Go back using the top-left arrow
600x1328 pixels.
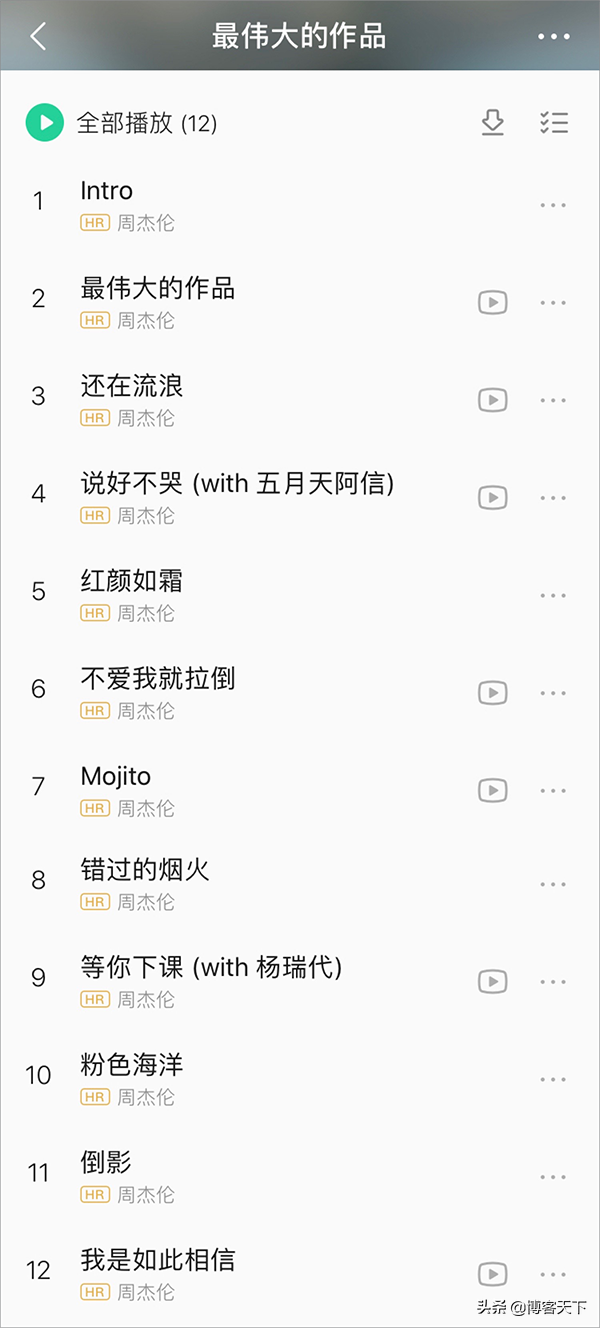click(38, 37)
